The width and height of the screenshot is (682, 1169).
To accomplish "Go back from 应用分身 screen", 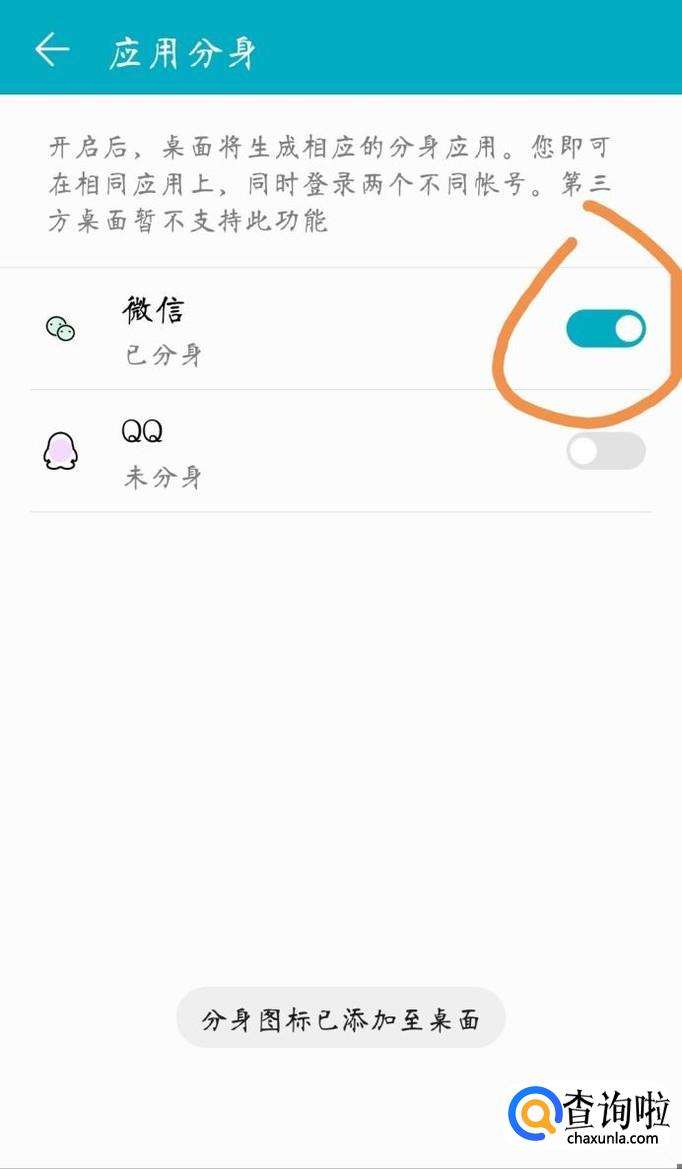I will pos(52,50).
